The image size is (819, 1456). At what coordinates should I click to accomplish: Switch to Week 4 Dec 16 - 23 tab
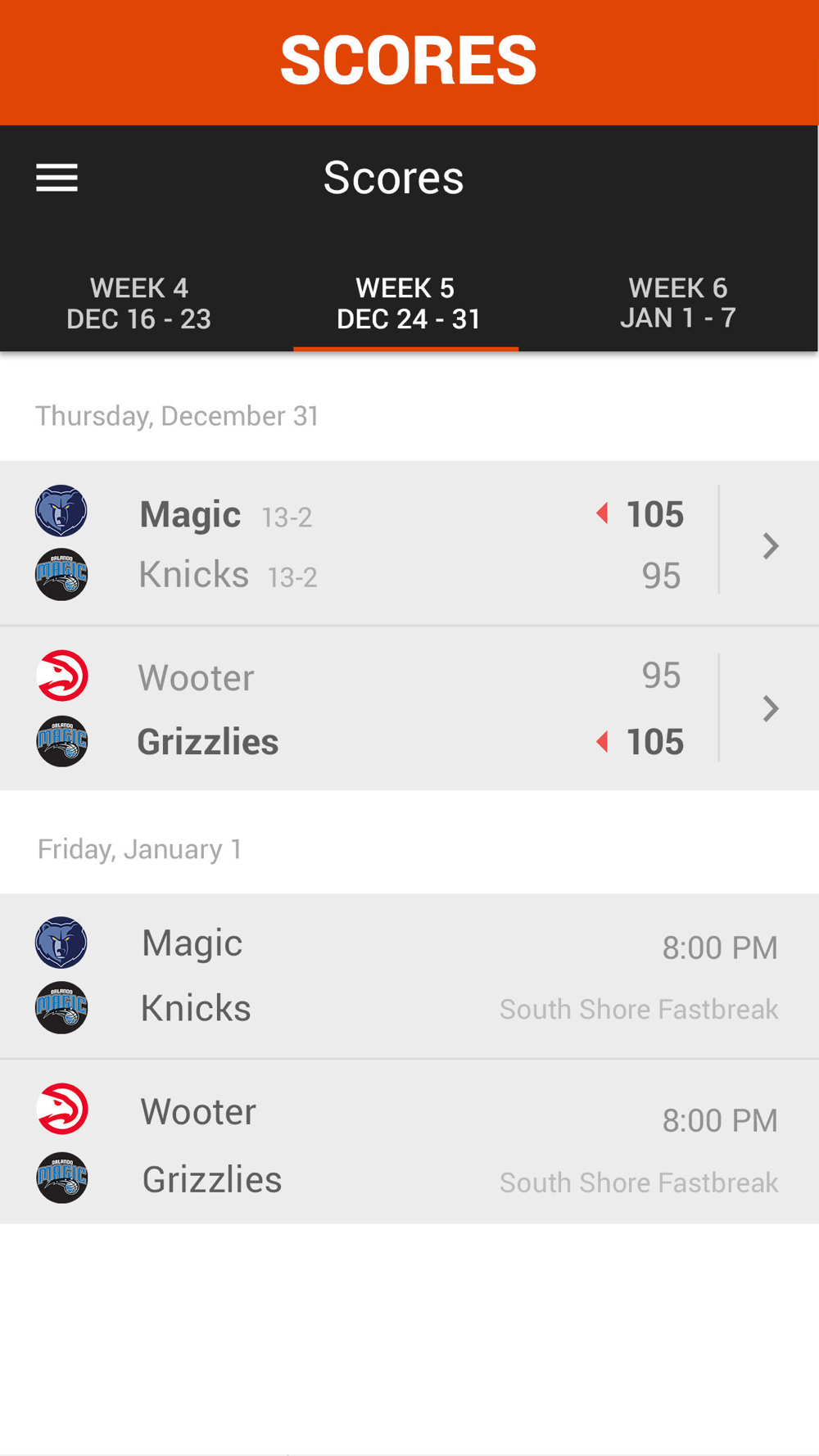[x=138, y=303]
